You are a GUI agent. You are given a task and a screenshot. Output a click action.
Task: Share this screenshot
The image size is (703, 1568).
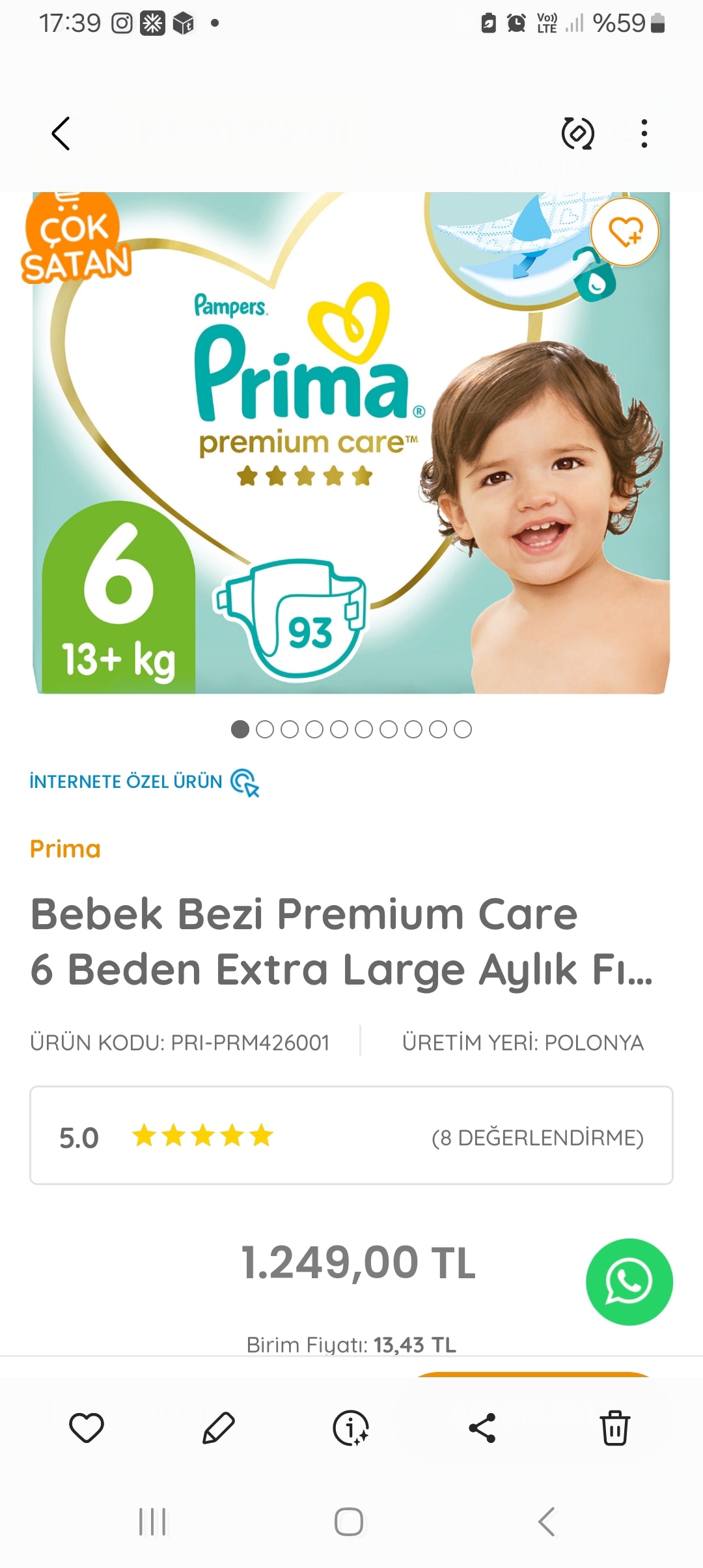(x=482, y=1428)
